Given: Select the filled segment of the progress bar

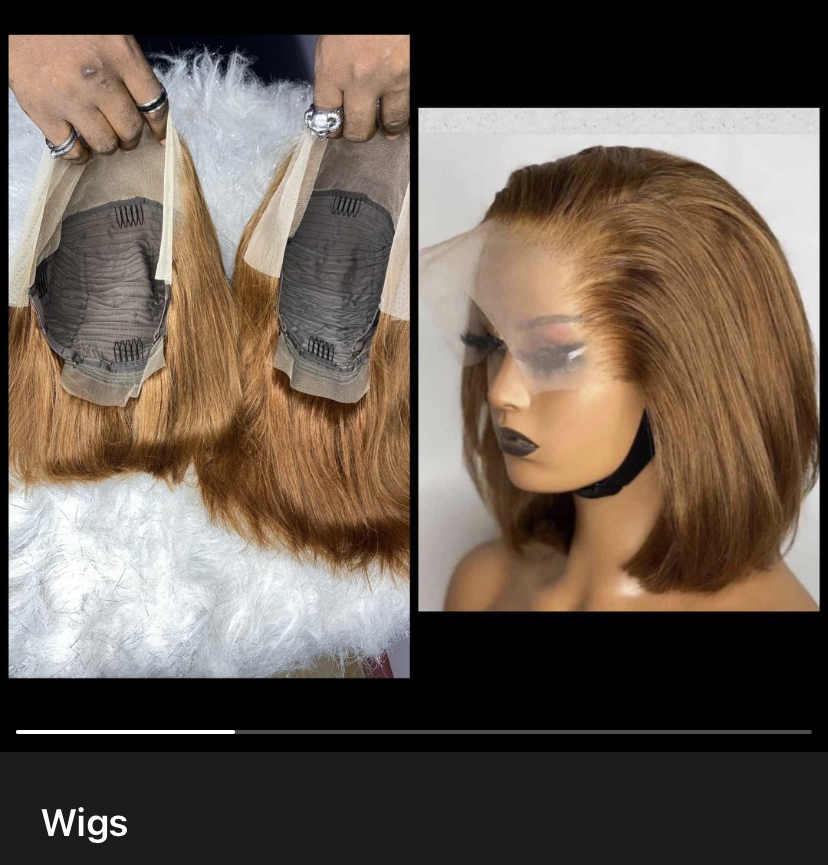Looking at the screenshot, I should (125, 731).
